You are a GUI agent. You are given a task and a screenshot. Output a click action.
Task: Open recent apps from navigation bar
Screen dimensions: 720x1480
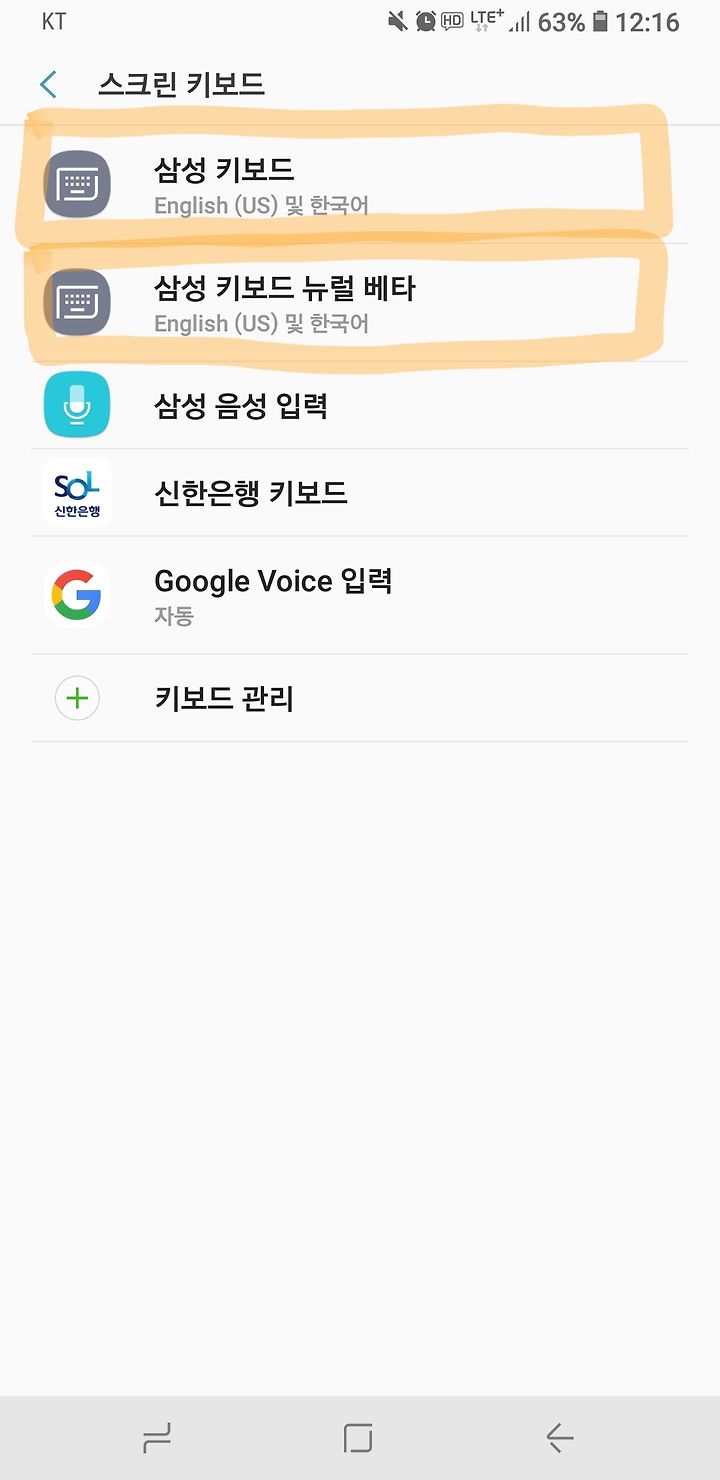pyautogui.click(x=157, y=1438)
